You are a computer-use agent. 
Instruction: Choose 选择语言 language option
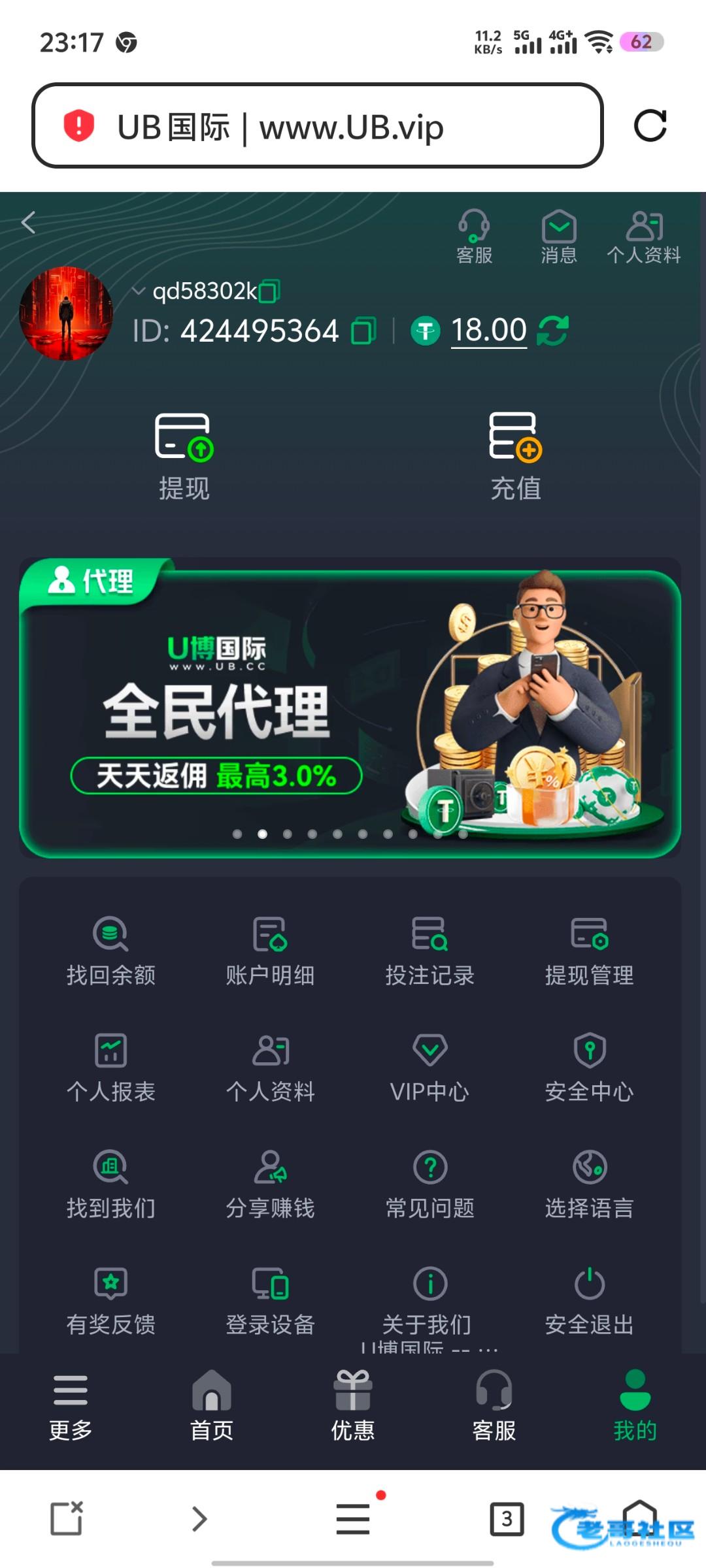pyautogui.click(x=589, y=1184)
